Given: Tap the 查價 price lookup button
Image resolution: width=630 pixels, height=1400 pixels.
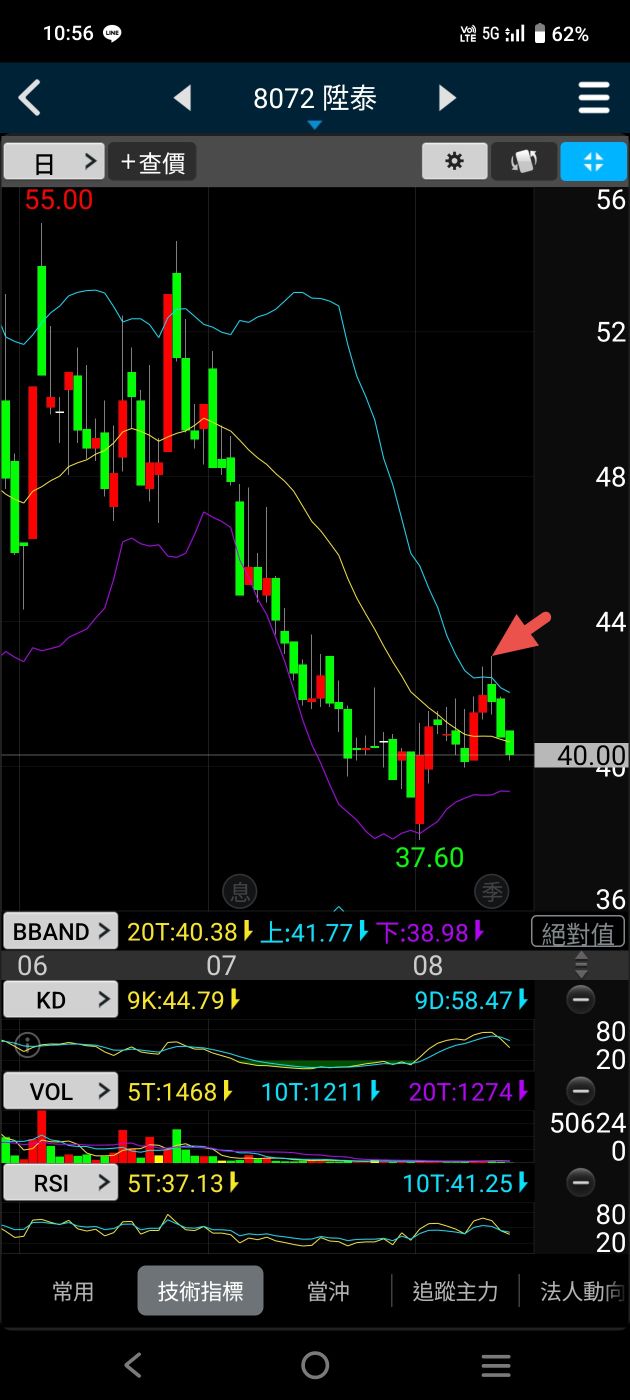Looking at the screenshot, I should tap(152, 162).
